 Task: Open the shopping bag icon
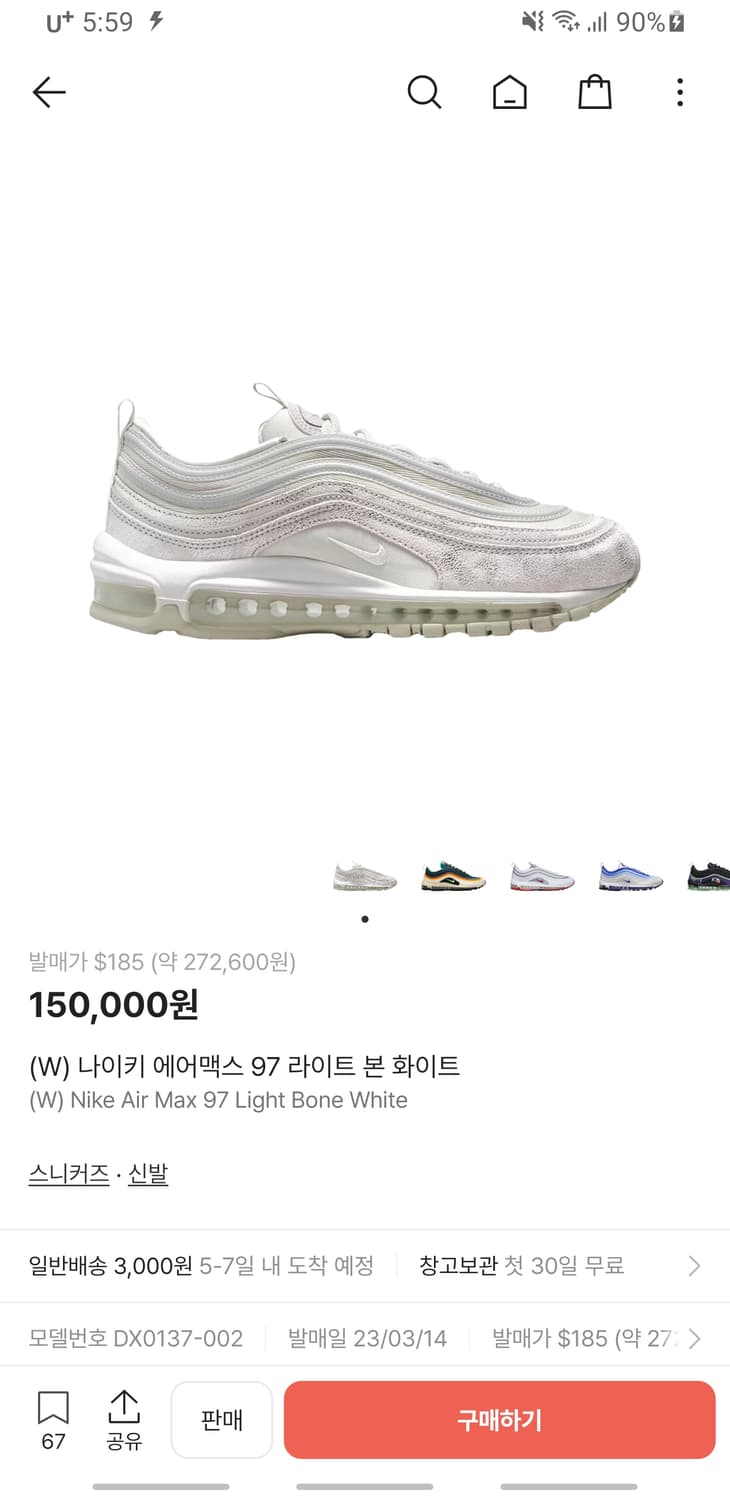click(594, 91)
